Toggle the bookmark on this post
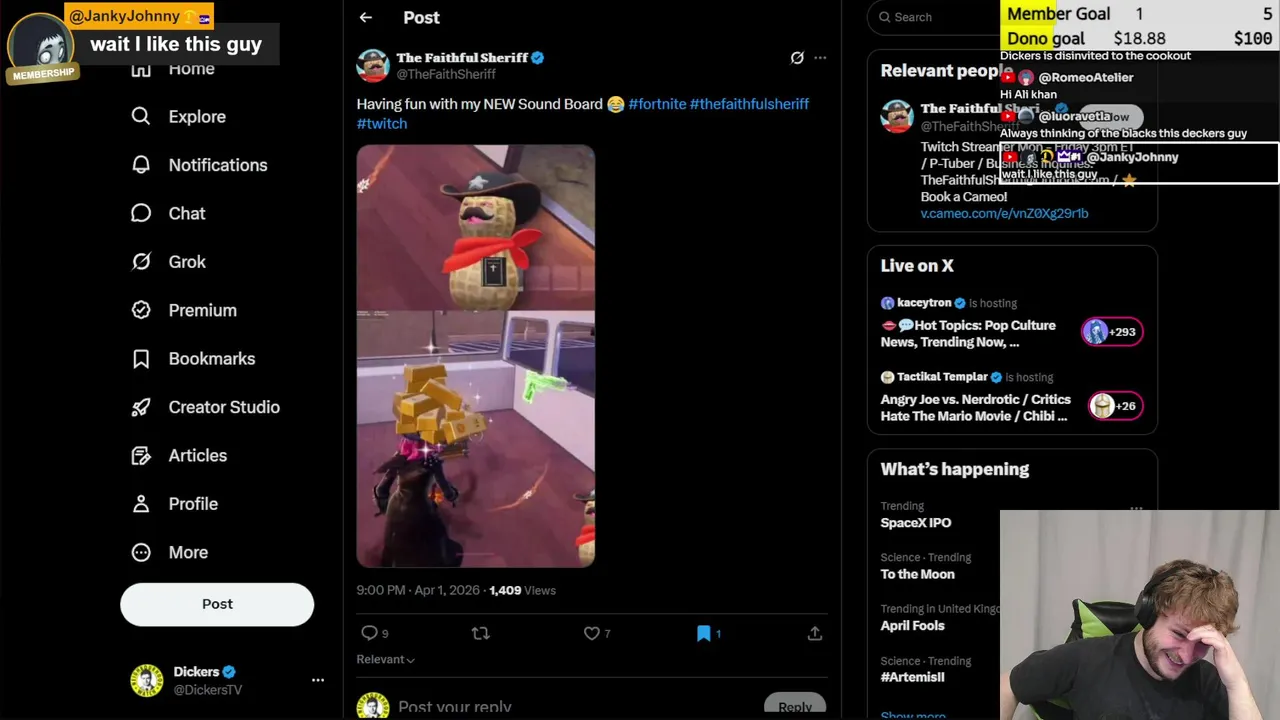The height and width of the screenshot is (720, 1280). (x=704, y=633)
